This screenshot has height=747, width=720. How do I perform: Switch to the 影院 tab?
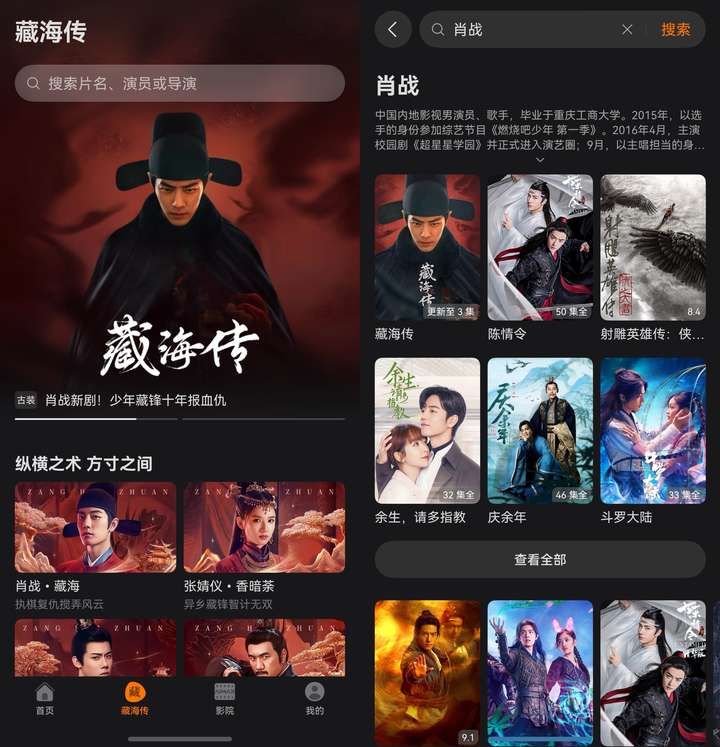pyautogui.click(x=225, y=699)
